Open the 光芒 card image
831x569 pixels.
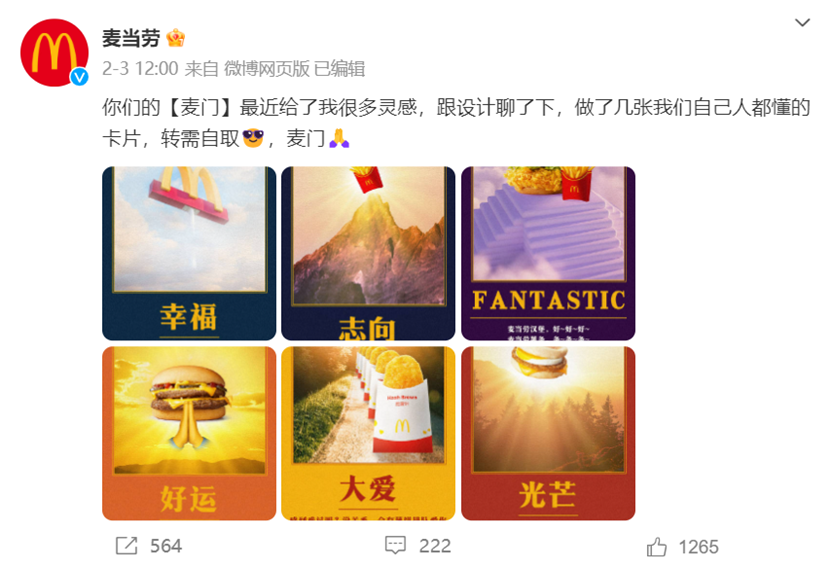548,433
